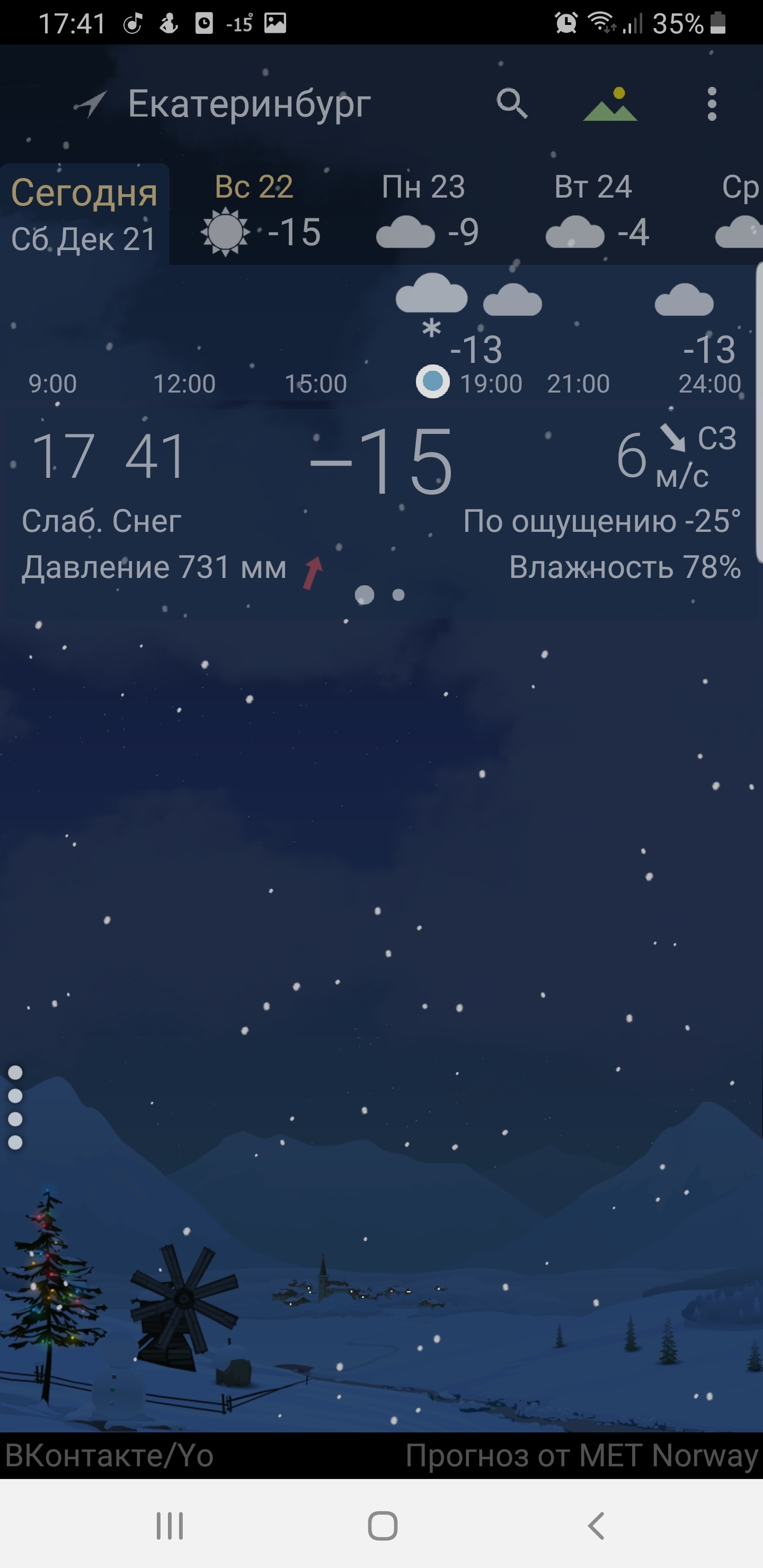Select the Сегодня day tab
The height and width of the screenshot is (1568, 763).
tap(85, 214)
